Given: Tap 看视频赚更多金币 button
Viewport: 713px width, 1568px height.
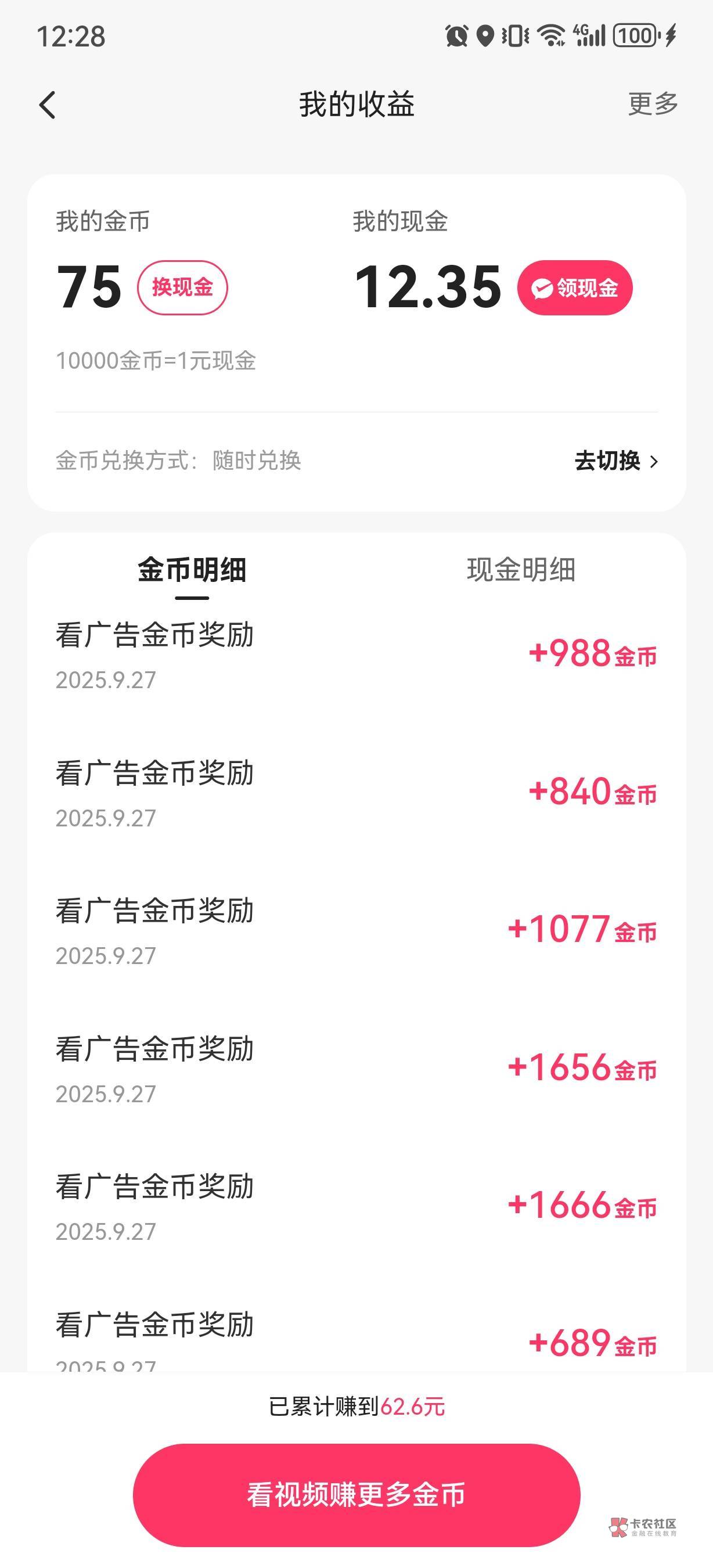Looking at the screenshot, I should point(356,1494).
